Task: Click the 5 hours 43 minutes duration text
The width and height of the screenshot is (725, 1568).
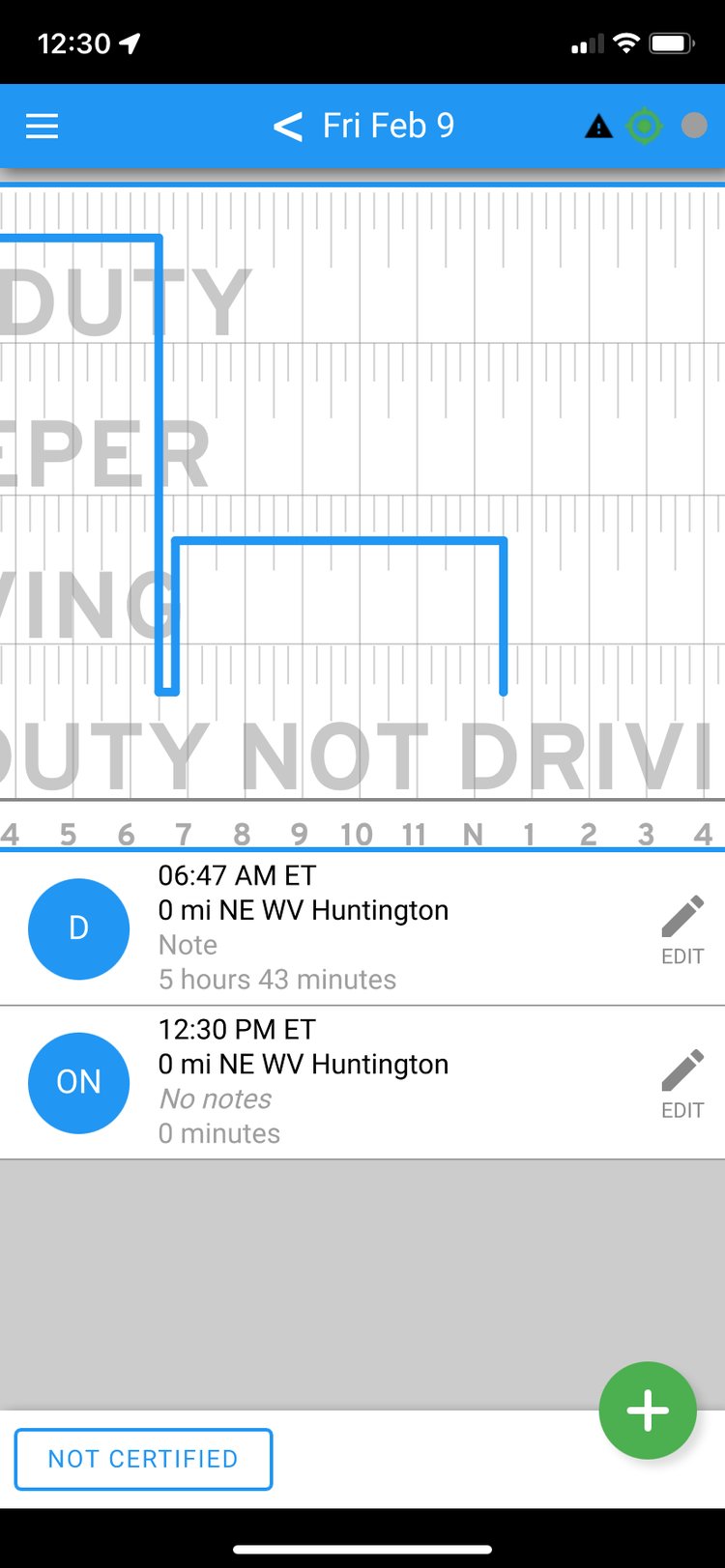Action: 277,979
